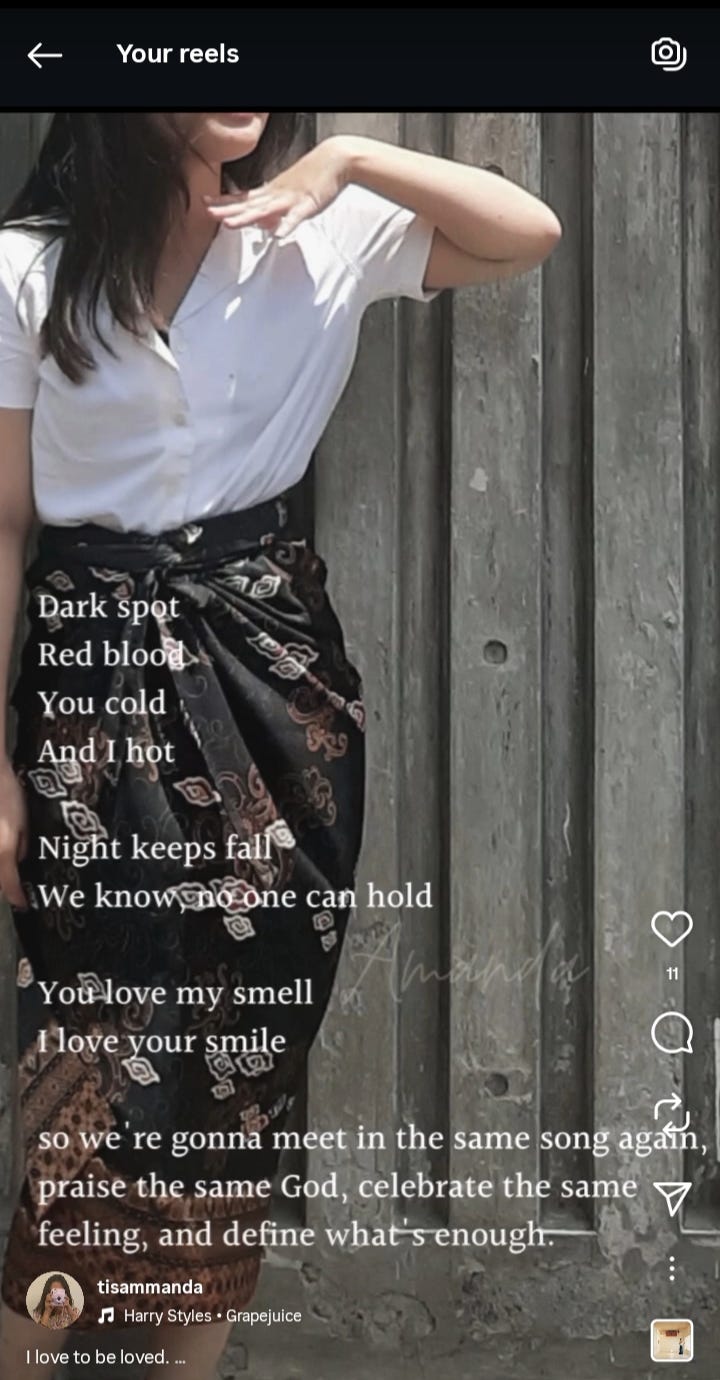Screen dimensions: 720x1380
Task: Open the camera to create a reel
Action: point(668,54)
